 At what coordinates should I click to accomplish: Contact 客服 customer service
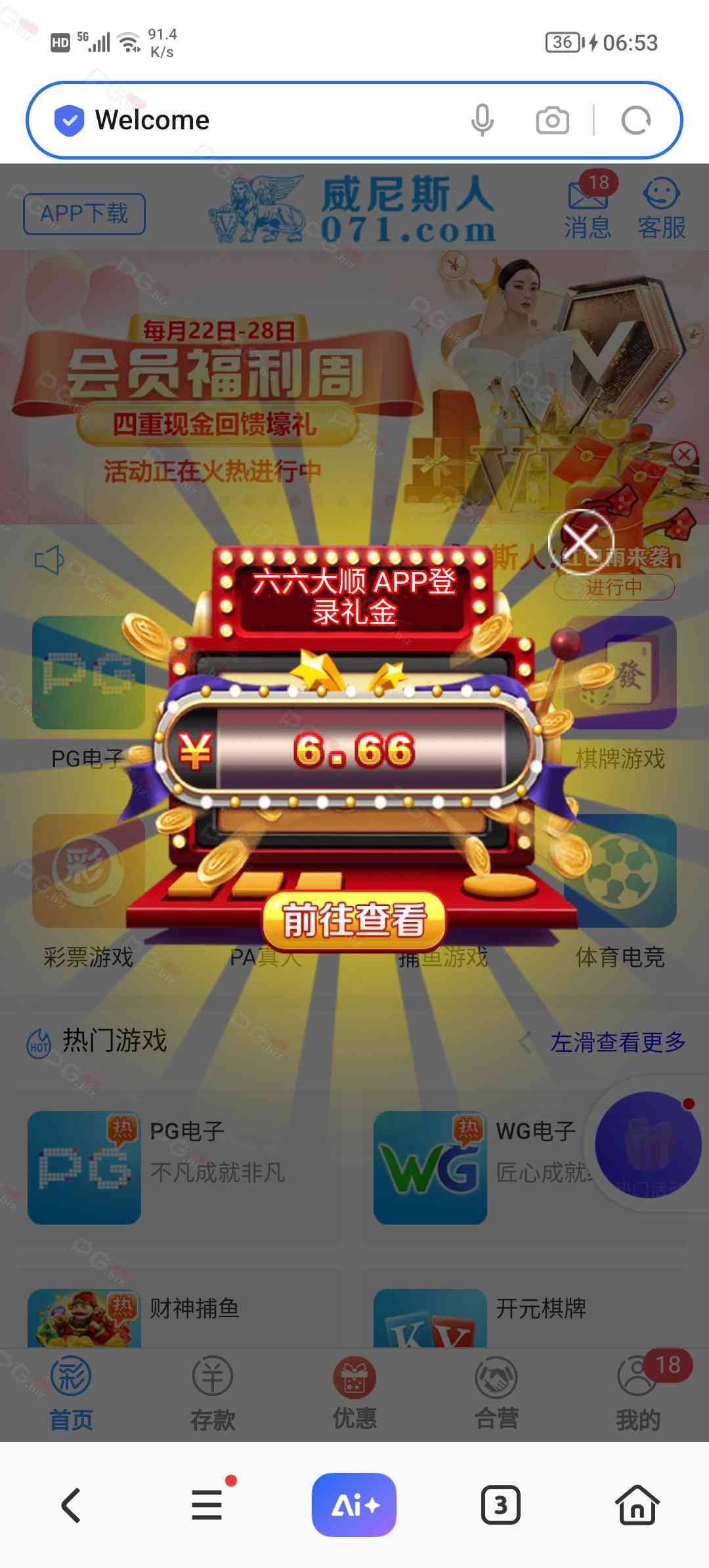pos(661,207)
